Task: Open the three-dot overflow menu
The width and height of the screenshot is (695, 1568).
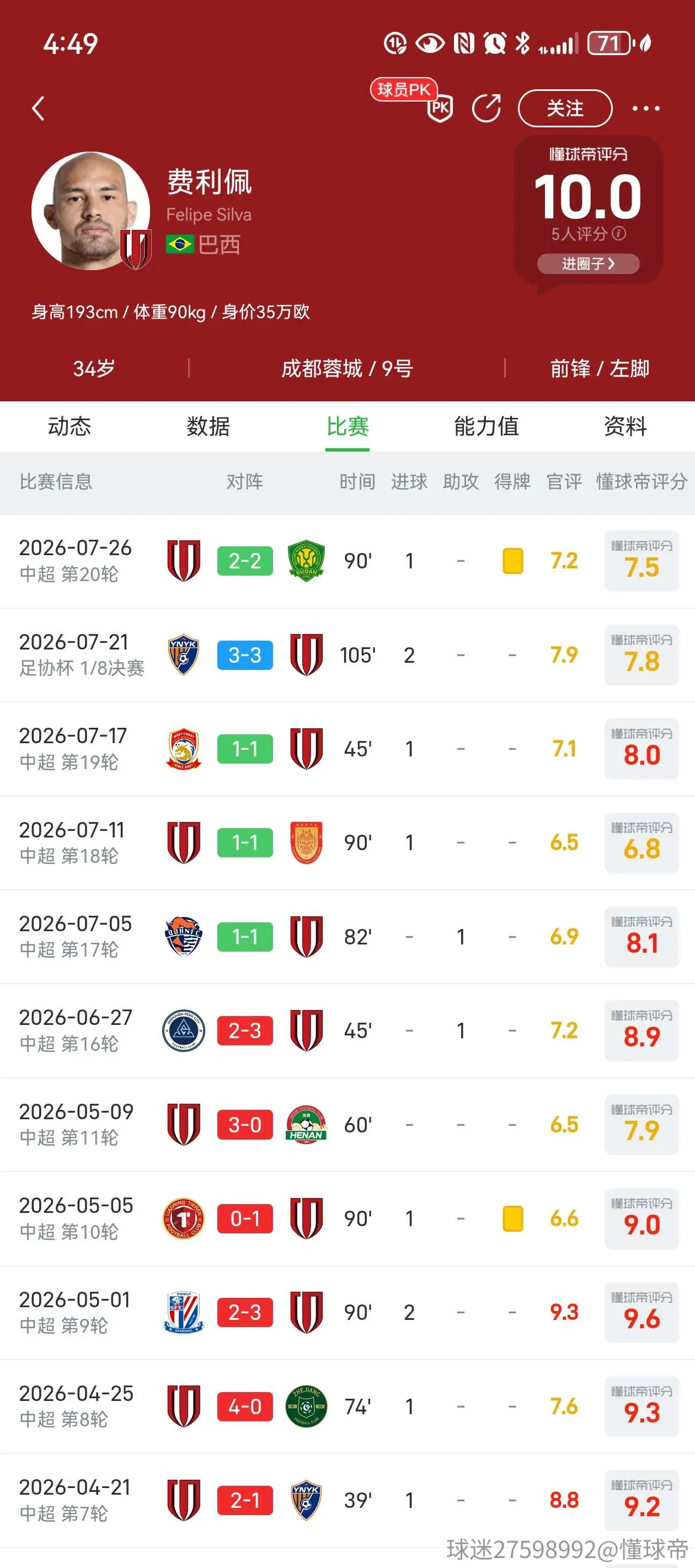Action: coord(646,109)
